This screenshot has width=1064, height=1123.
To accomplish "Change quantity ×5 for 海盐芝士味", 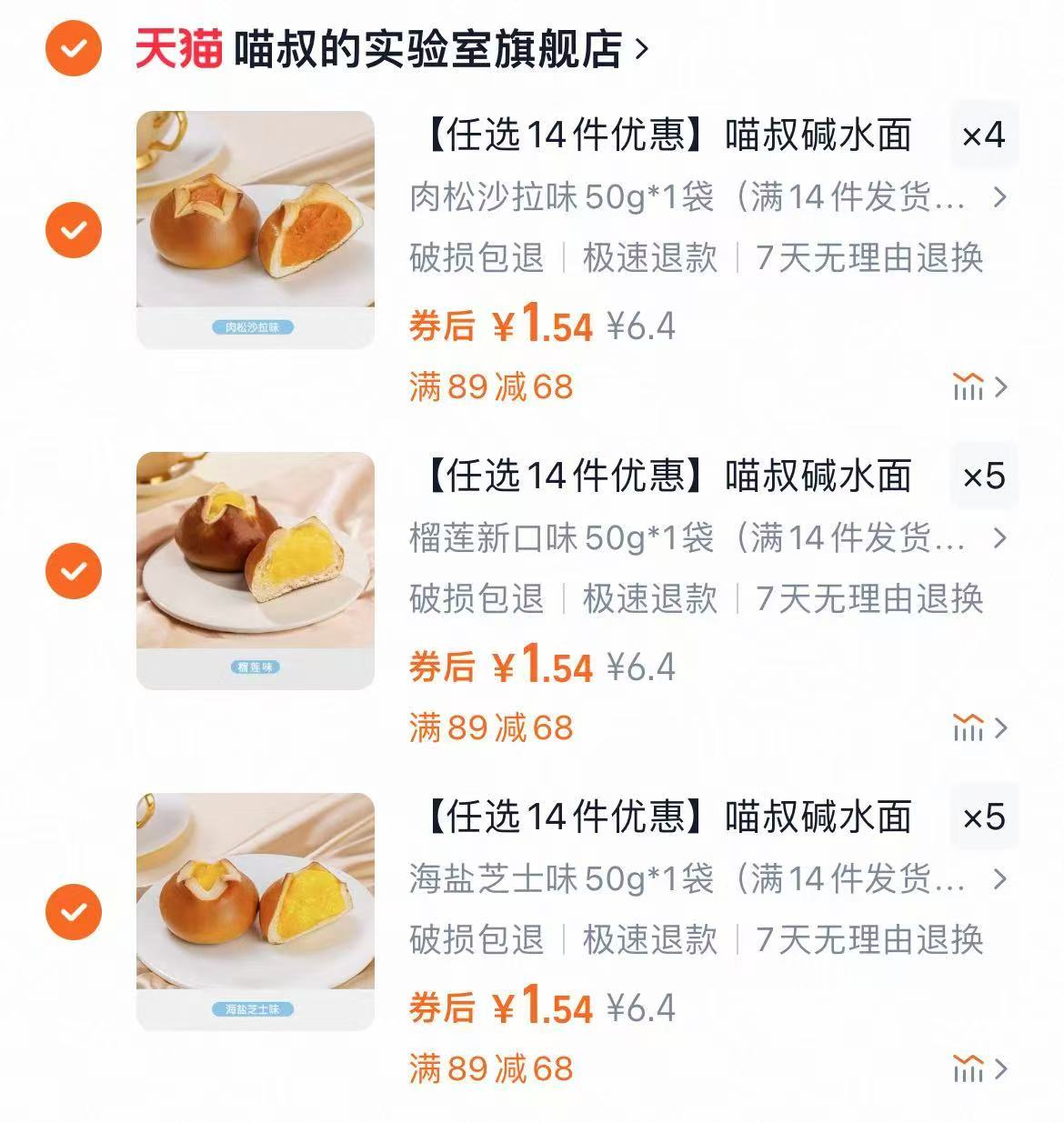I will click(983, 817).
